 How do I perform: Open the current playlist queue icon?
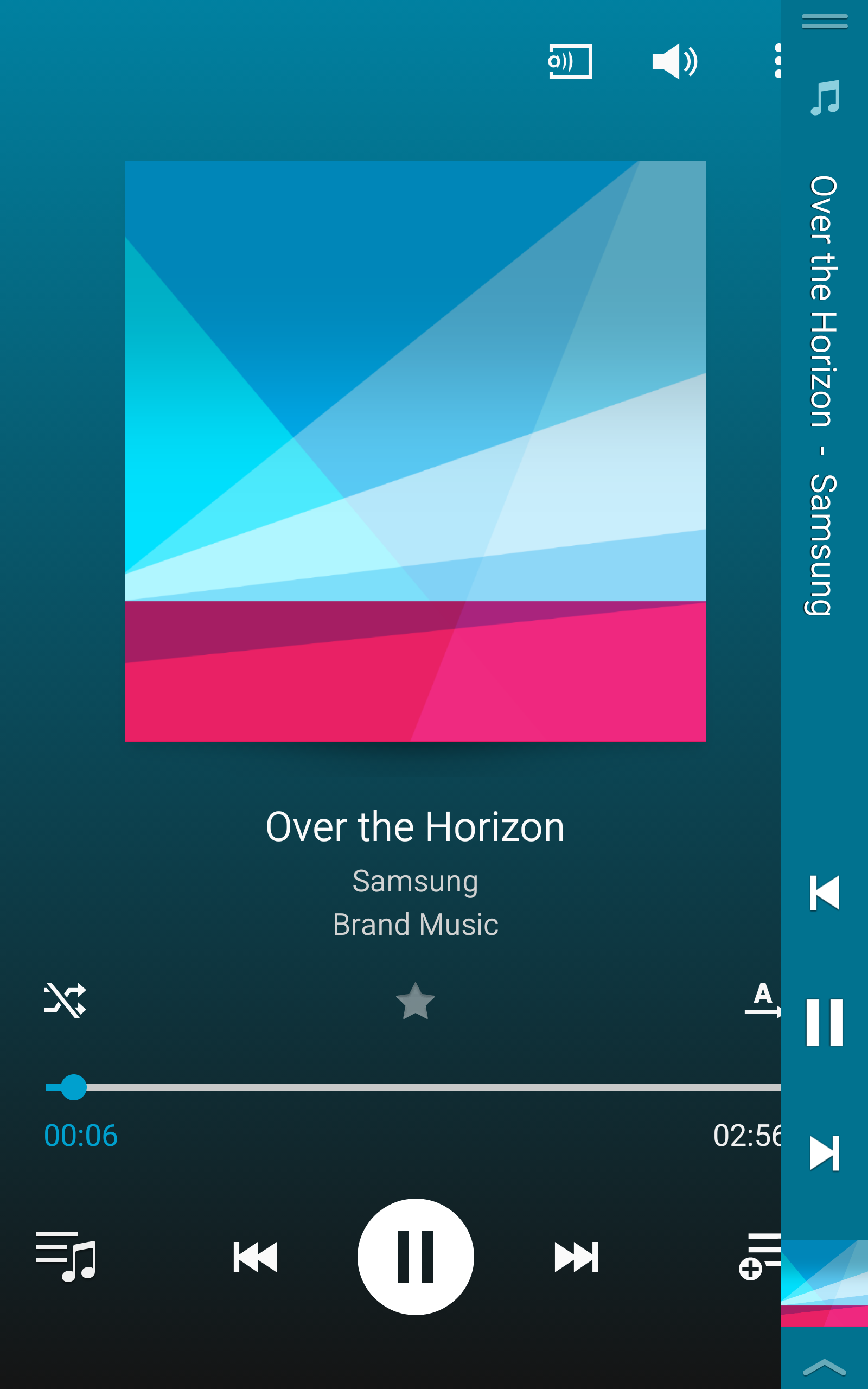click(66, 1257)
